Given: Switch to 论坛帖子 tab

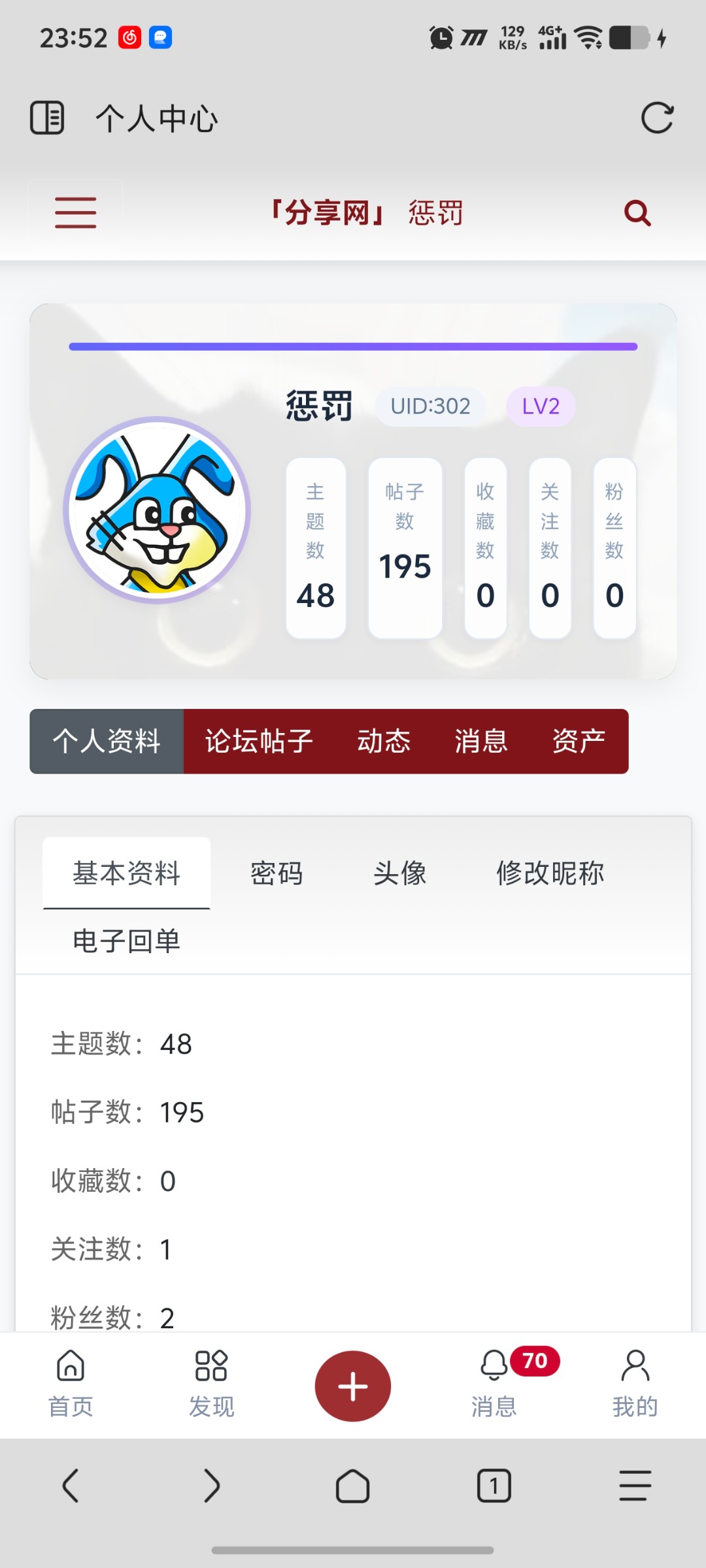Looking at the screenshot, I should point(259,742).
